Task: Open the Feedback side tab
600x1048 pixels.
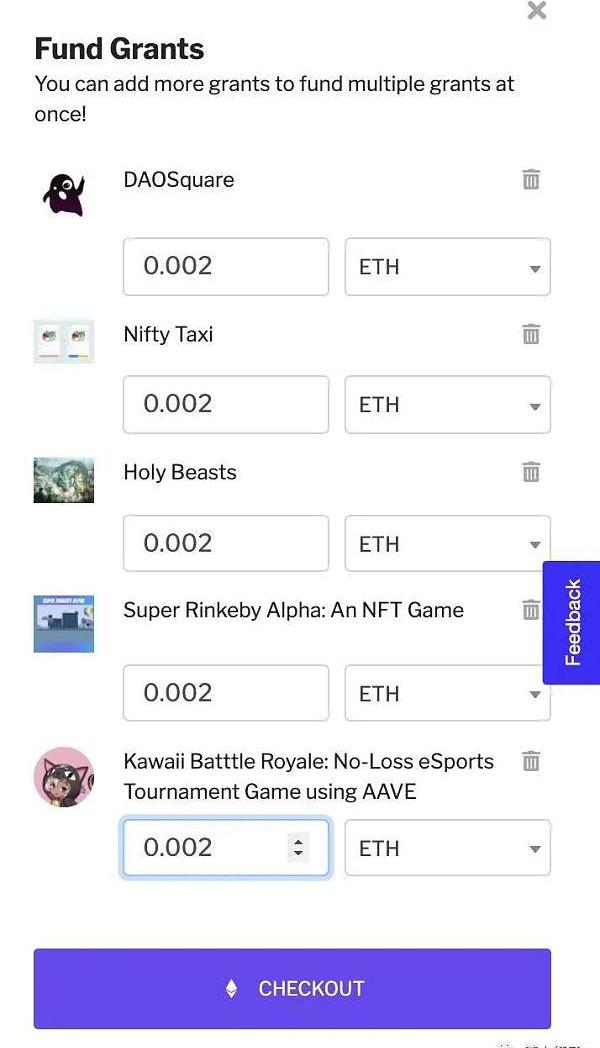Action: pyautogui.click(x=572, y=622)
